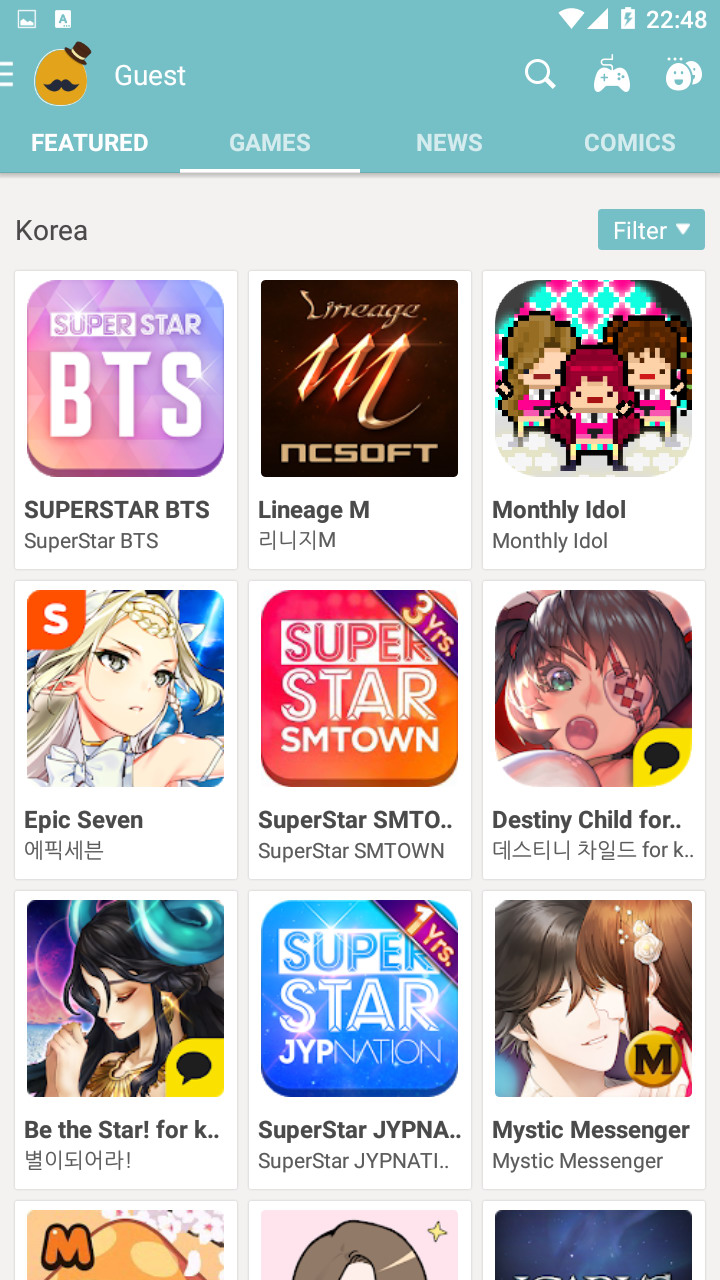
Task: Tap the mascot face icon
Action: click(x=683, y=74)
